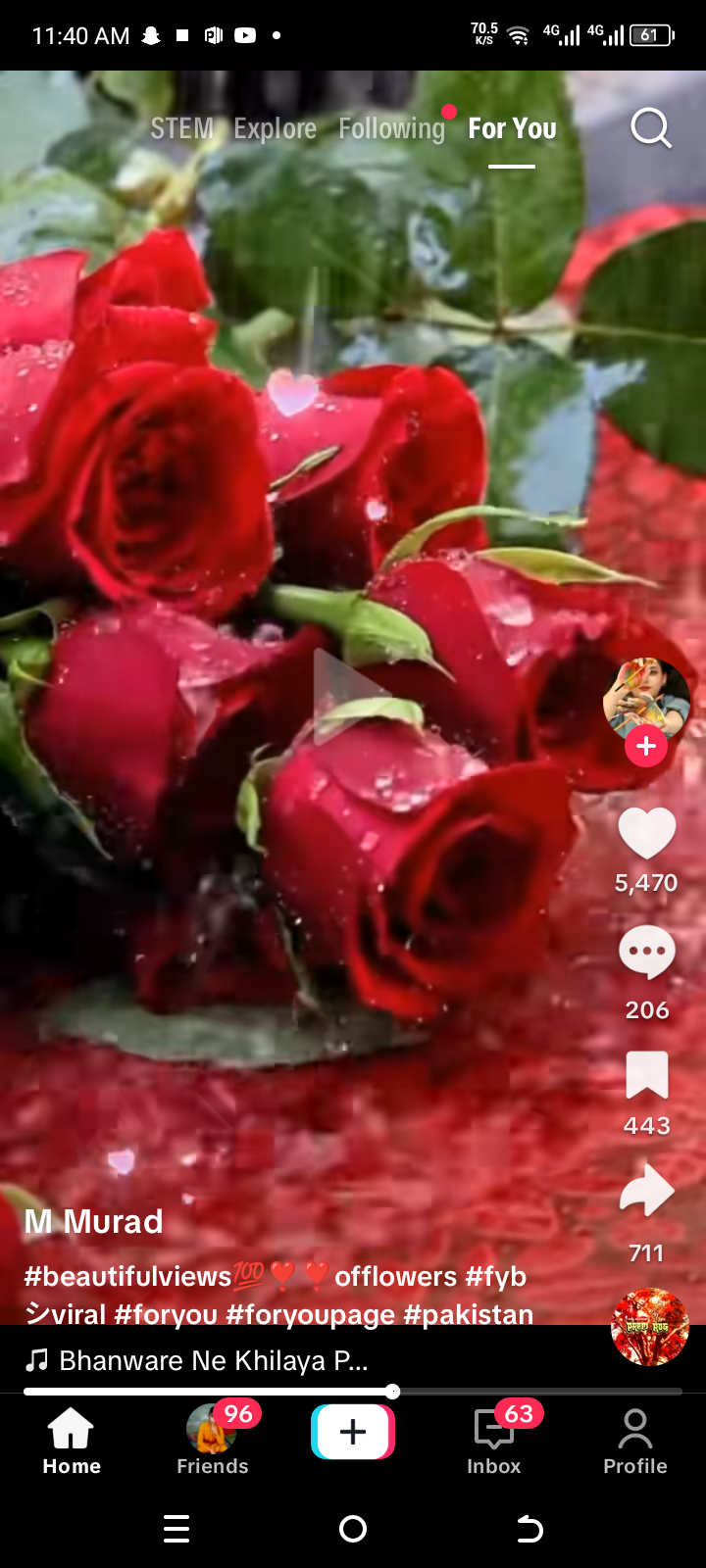Open the Bhanware Ne Khilaya sound

(213, 1360)
